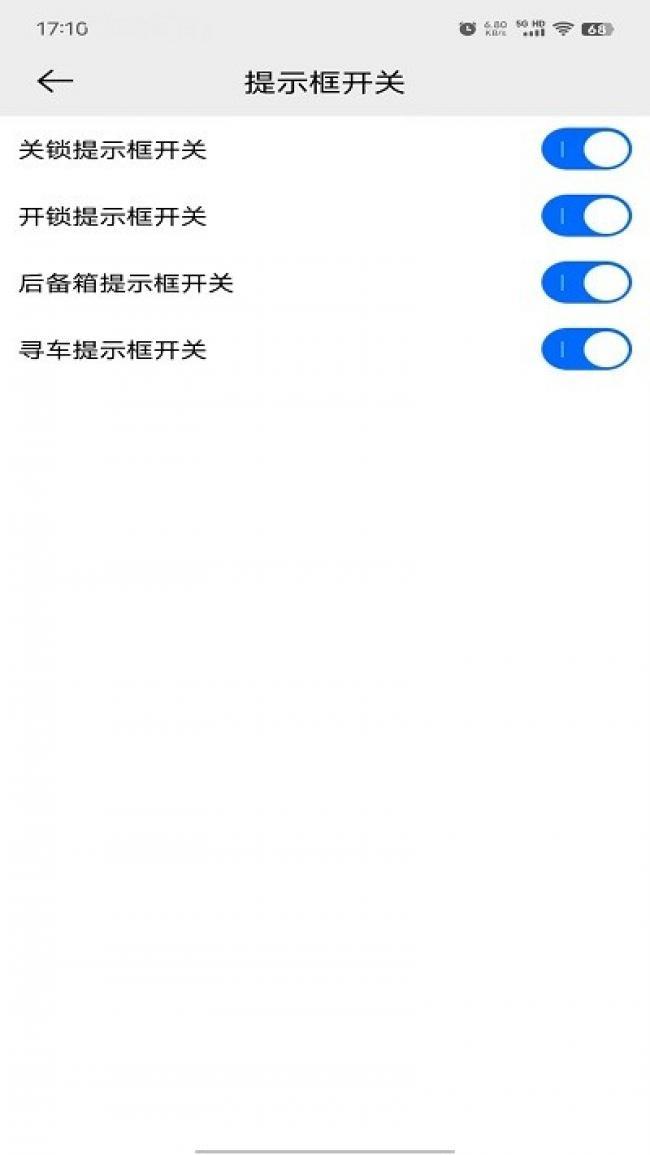Disable the 开锁提示框开关 toggle
Screen dimensions: 650x1155
(x=586, y=216)
